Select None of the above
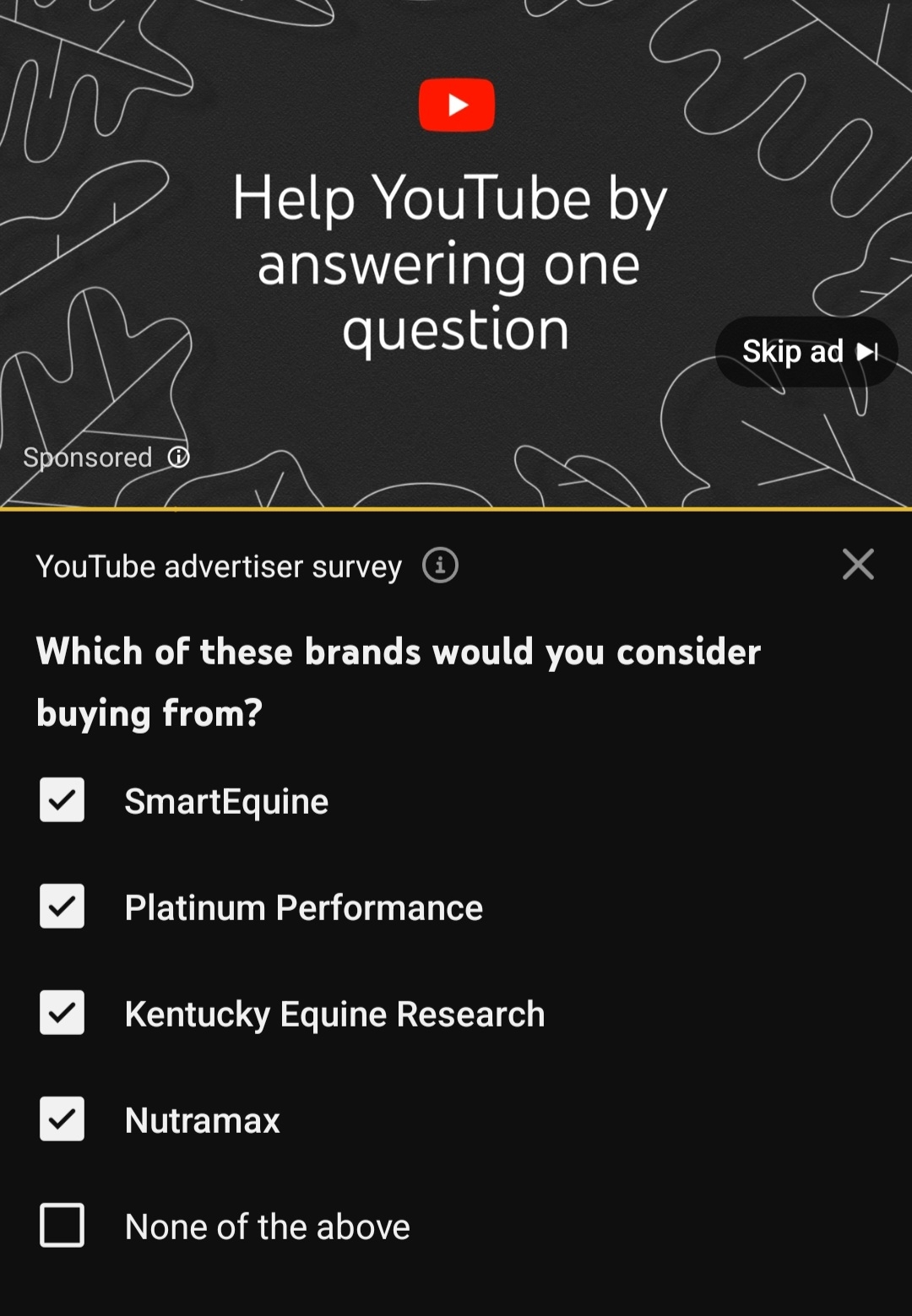912x1316 pixels. (62, 1226)
